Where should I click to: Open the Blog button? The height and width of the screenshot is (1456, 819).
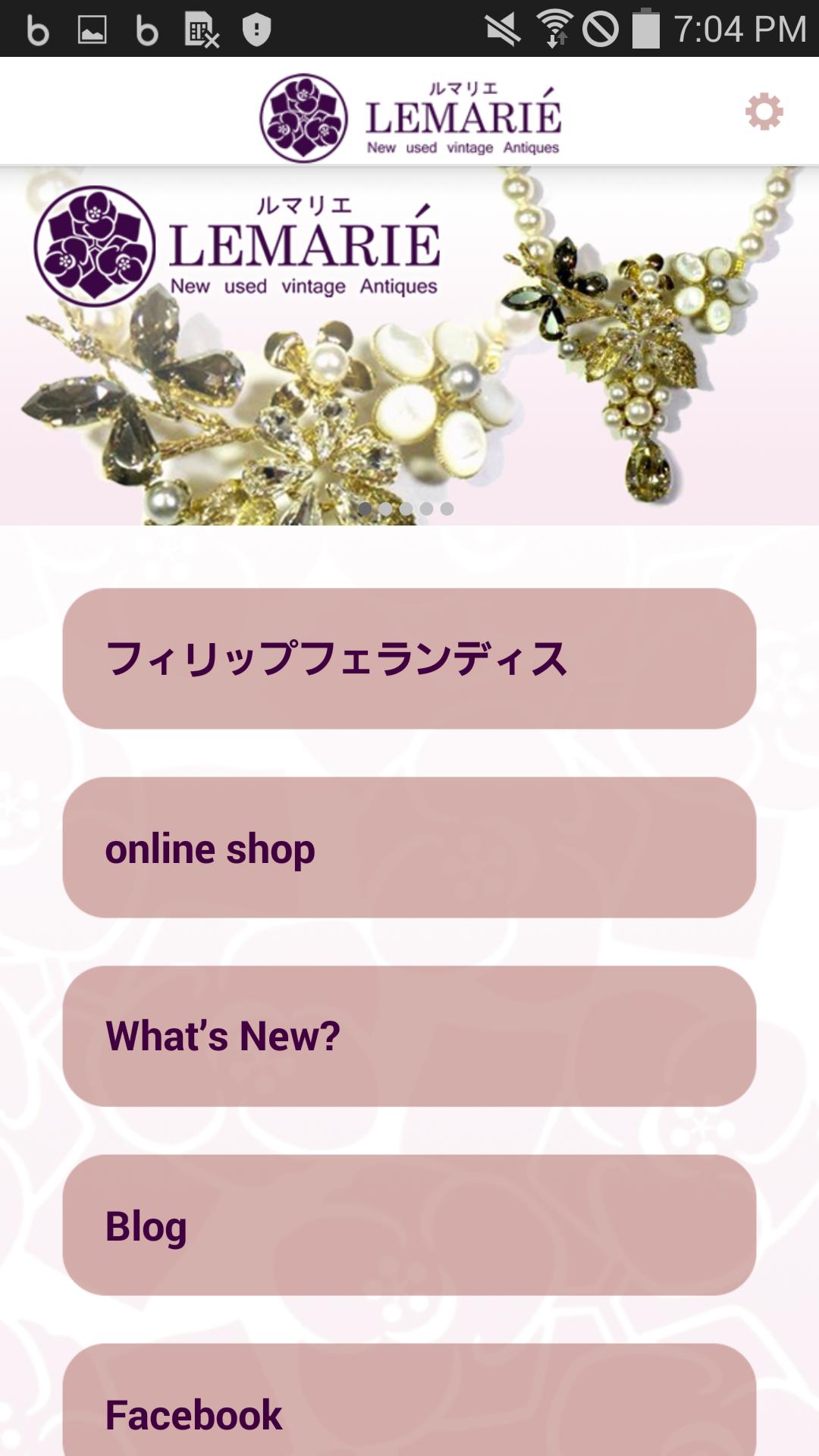(409, 1225)
